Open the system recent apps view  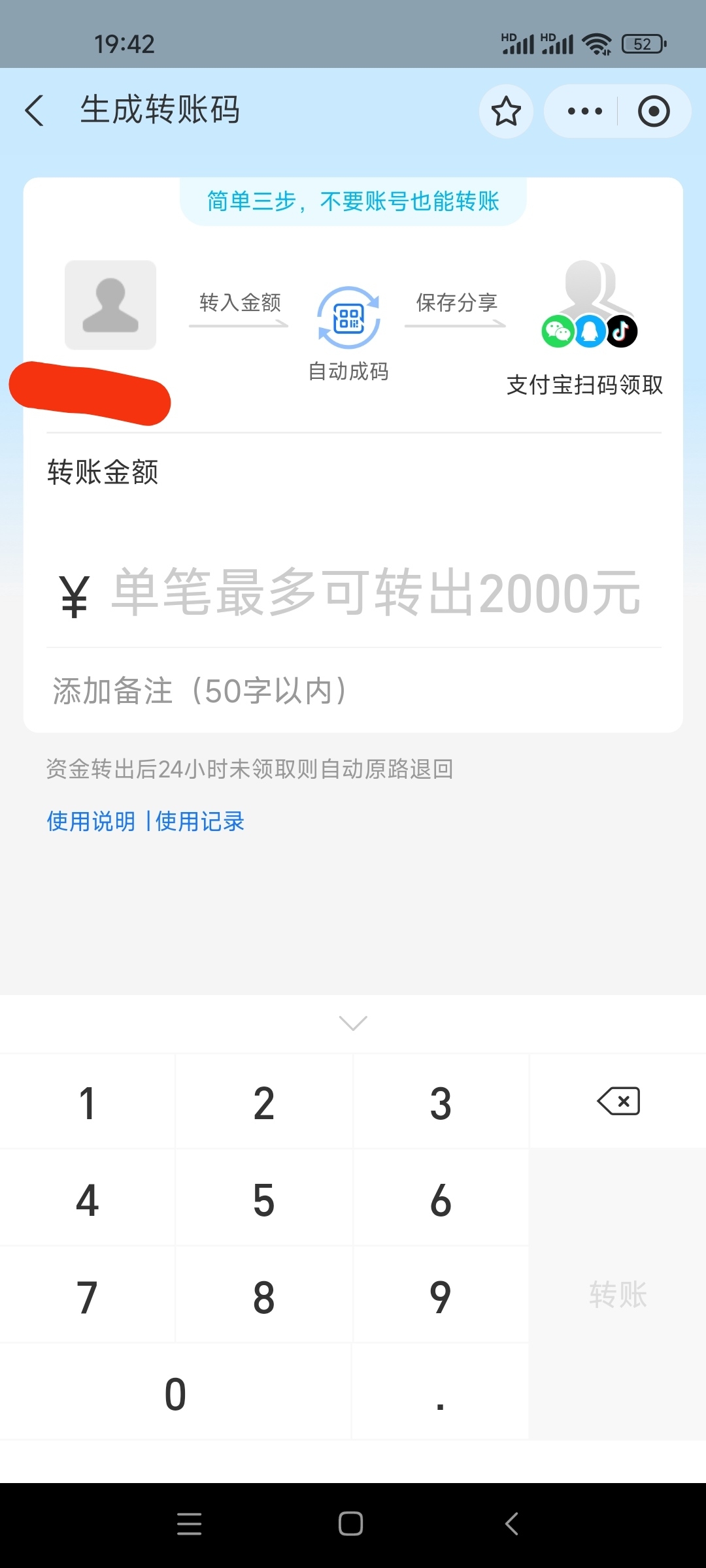point(190,1524)
